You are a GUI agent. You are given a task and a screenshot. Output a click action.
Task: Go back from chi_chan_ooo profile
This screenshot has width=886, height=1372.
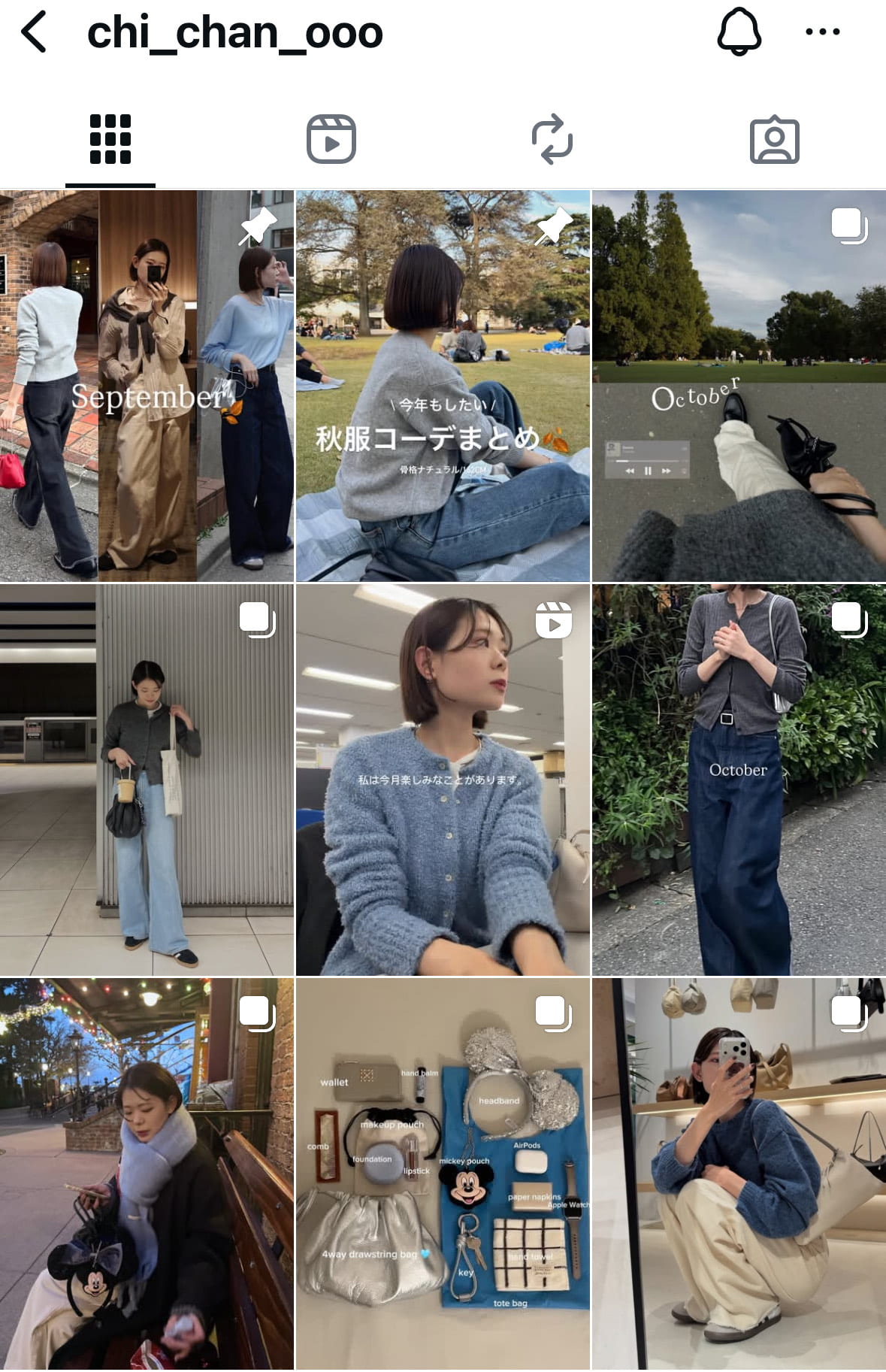pyautogui.click(x=34, y=32)
